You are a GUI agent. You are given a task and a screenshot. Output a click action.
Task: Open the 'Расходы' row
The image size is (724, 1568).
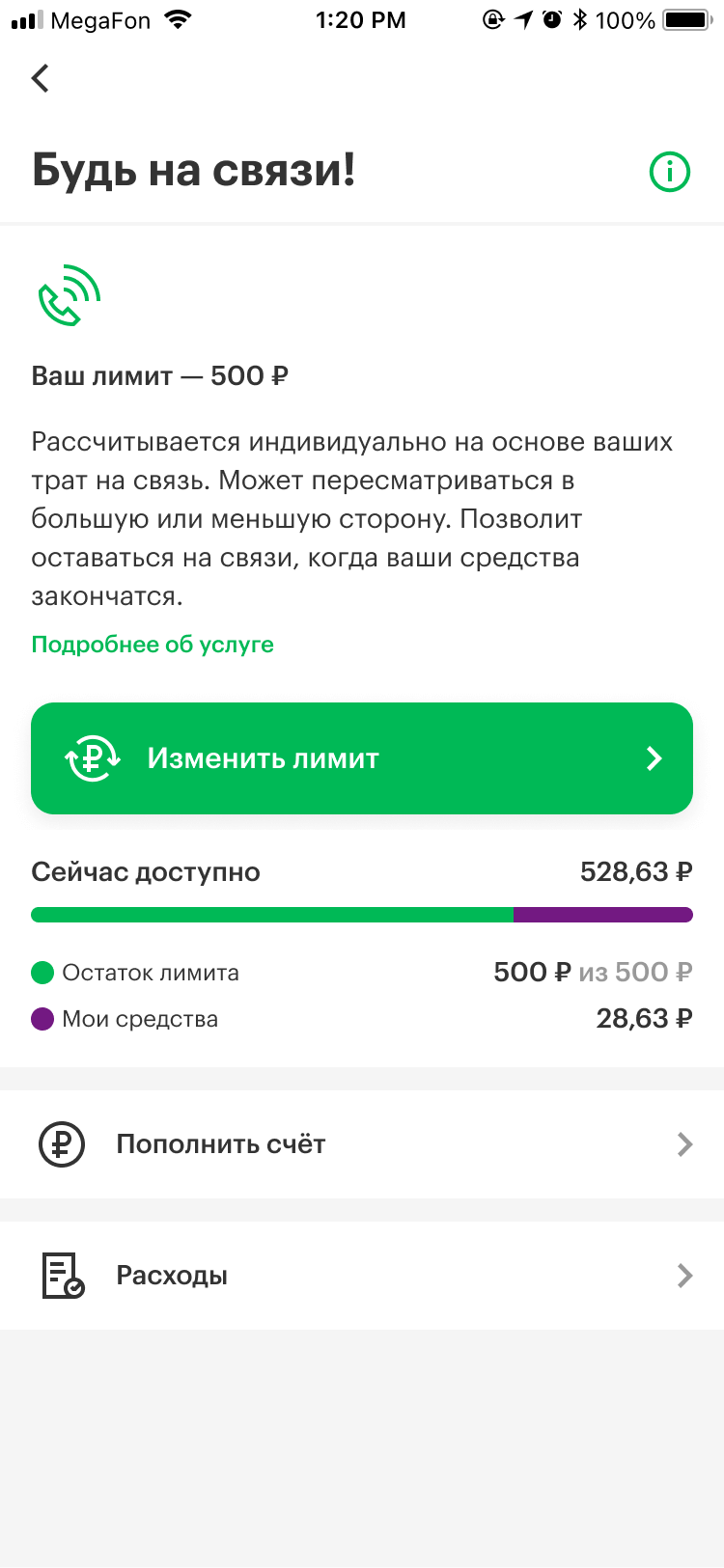[x=362, y=1276]
